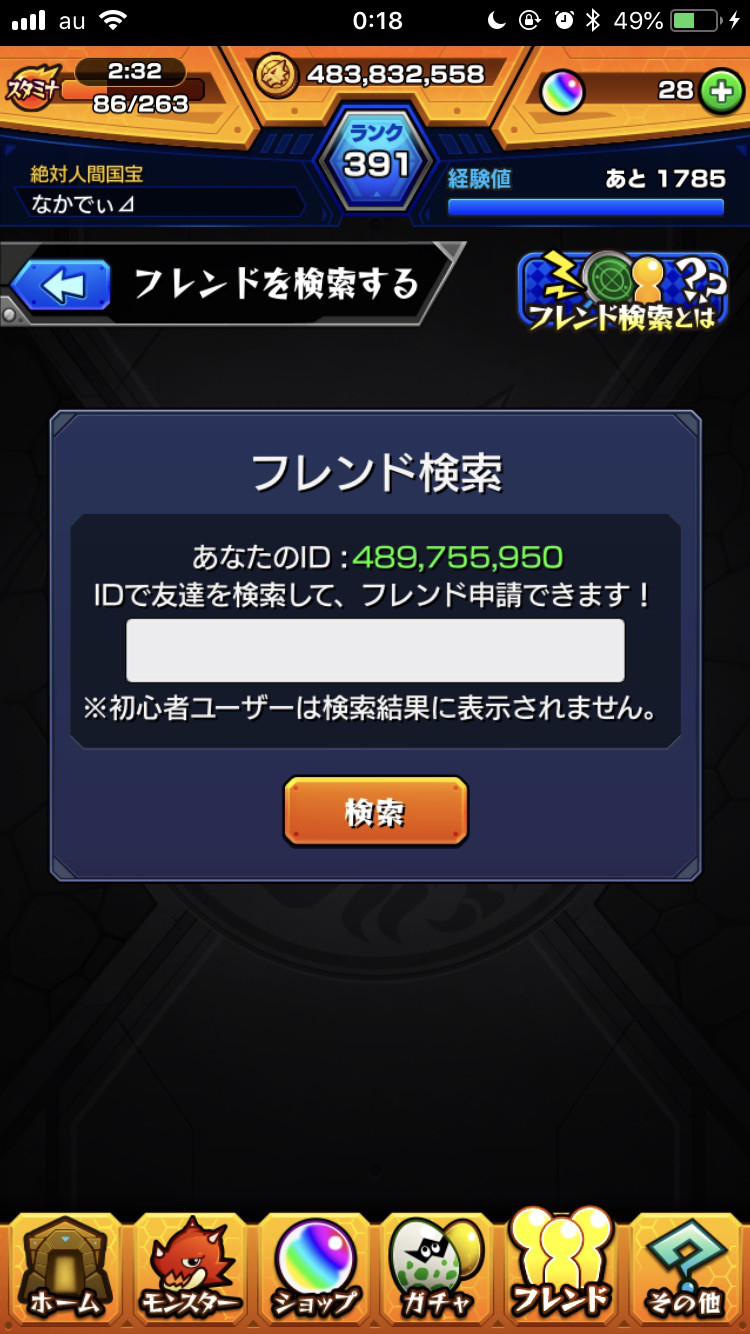Switch to the ホーム tab

tap(64, 1268)
